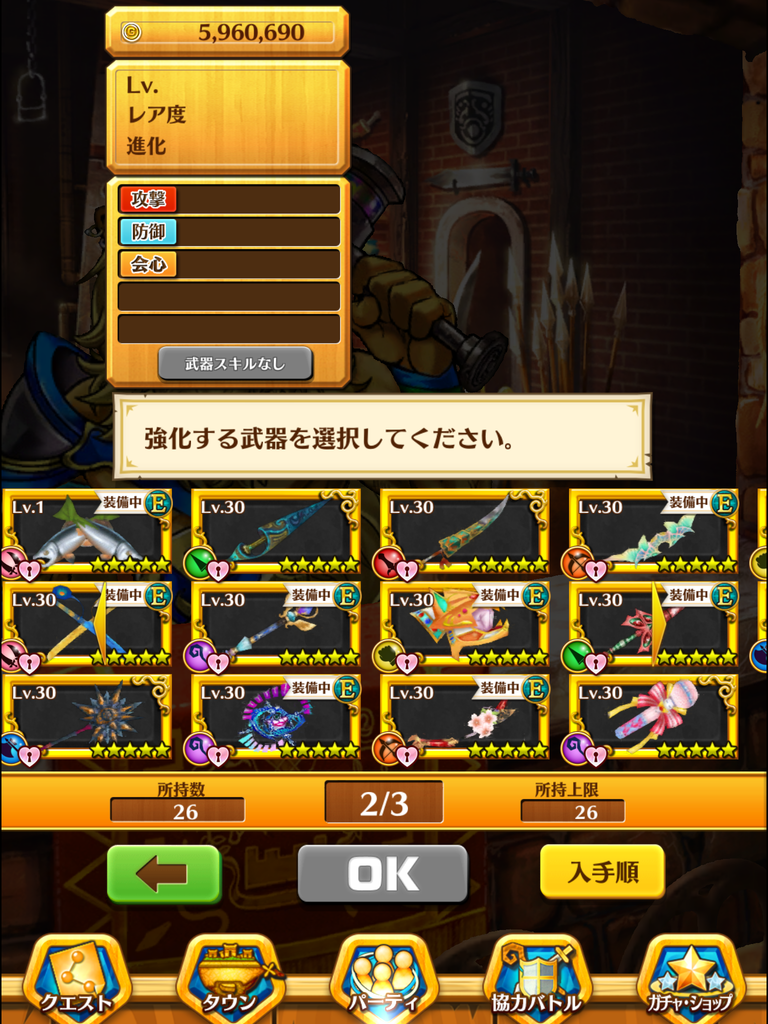Viewport: 768px width, 1024px height.
Task: Open the 協力バトル tab
Action: coord(537,979)
